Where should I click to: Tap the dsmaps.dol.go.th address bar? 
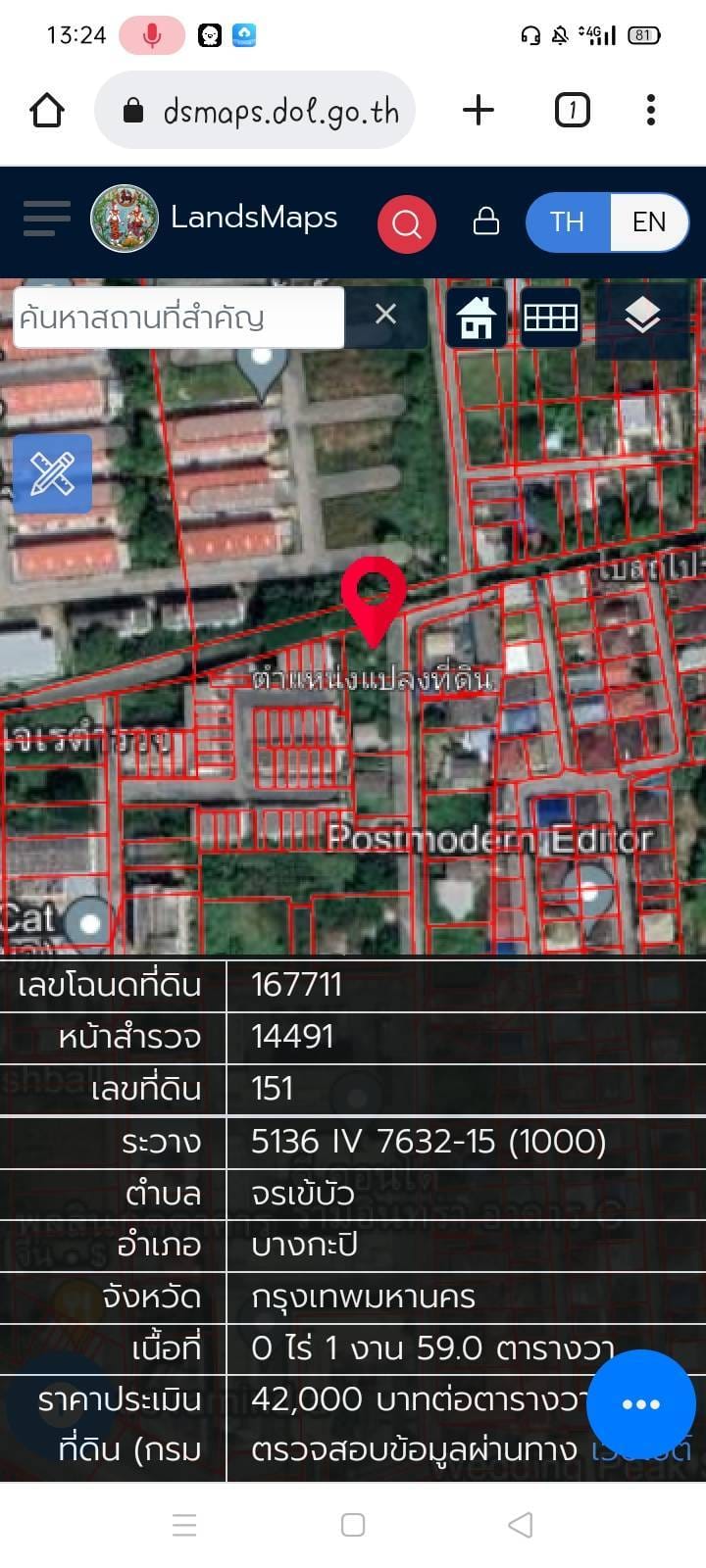(255, 110)
